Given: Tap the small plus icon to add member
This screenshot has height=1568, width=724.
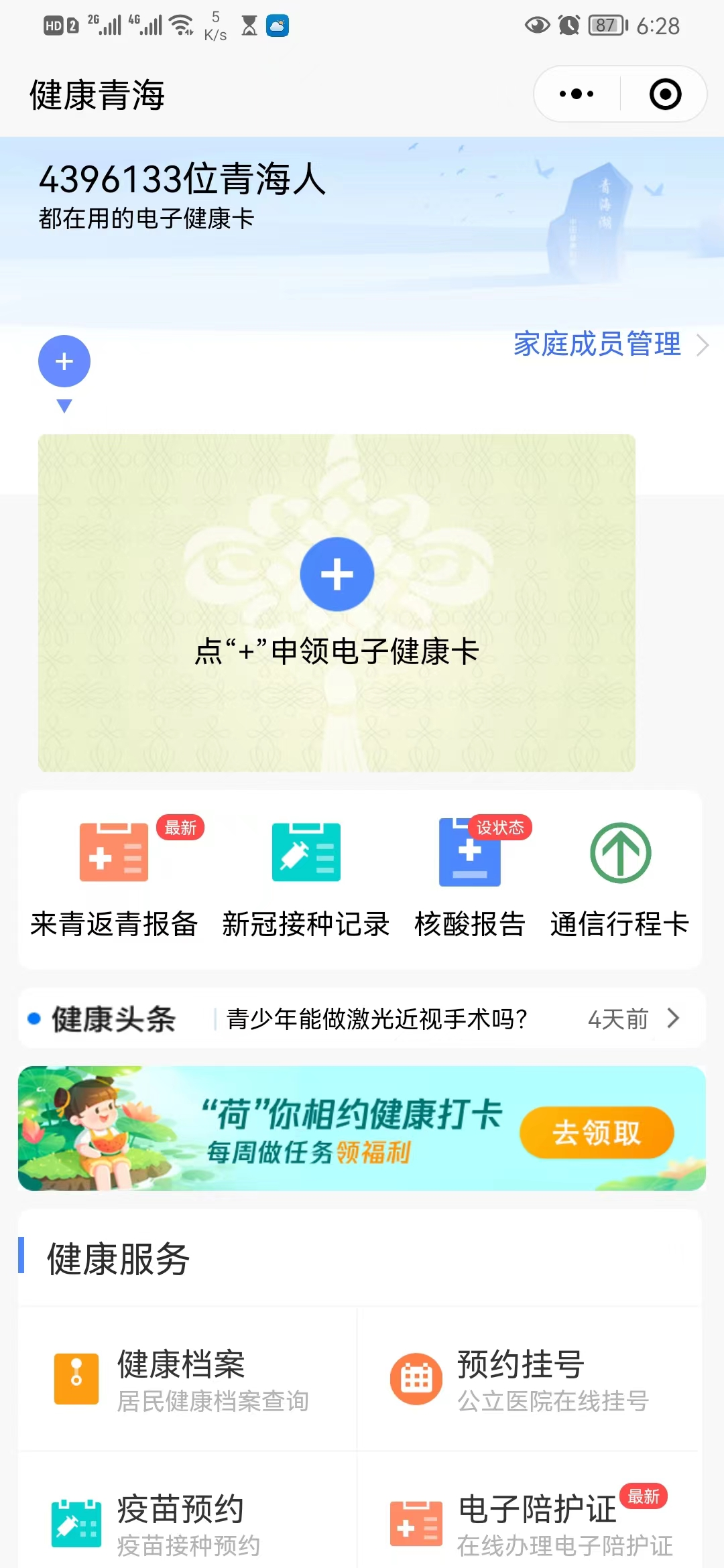Looking at the screenshot, I should 64,362.
